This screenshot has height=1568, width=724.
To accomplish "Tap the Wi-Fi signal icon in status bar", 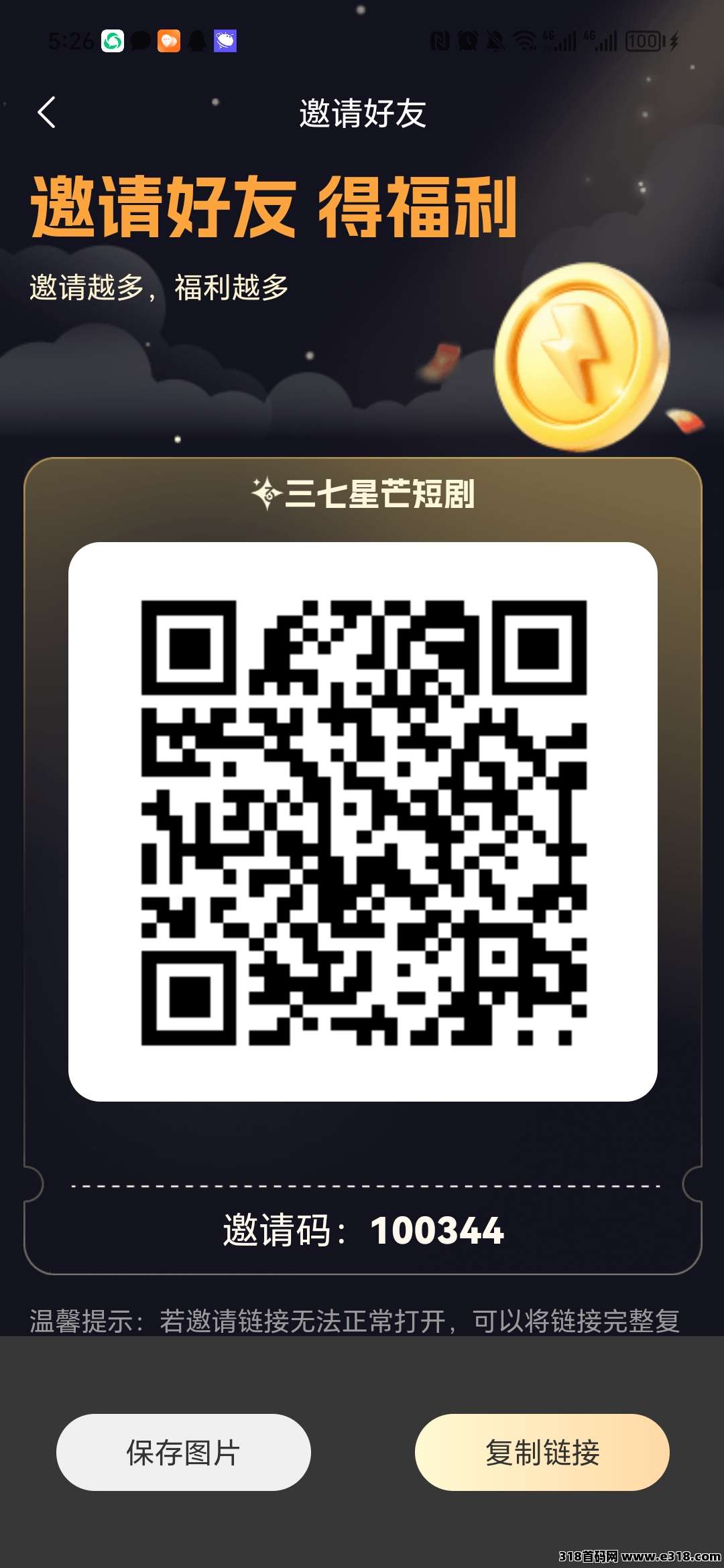I will (526, 42).
